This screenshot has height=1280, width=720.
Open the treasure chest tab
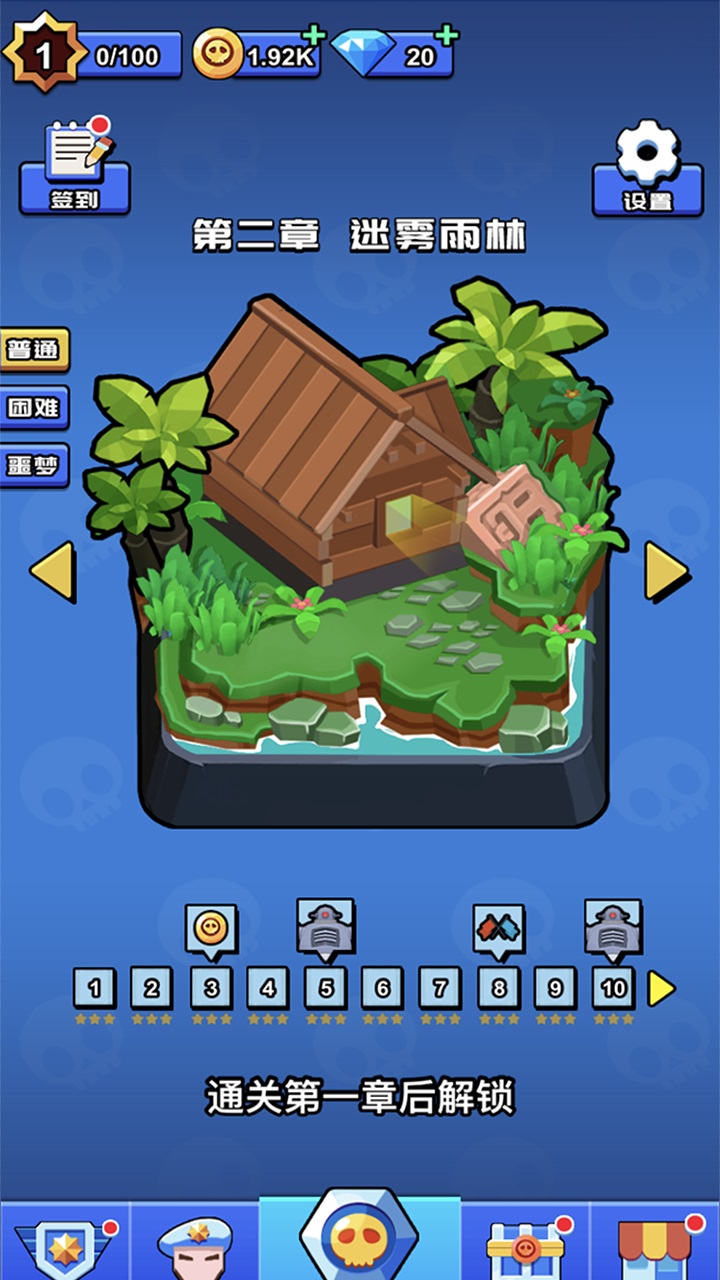coord(525,1243)
